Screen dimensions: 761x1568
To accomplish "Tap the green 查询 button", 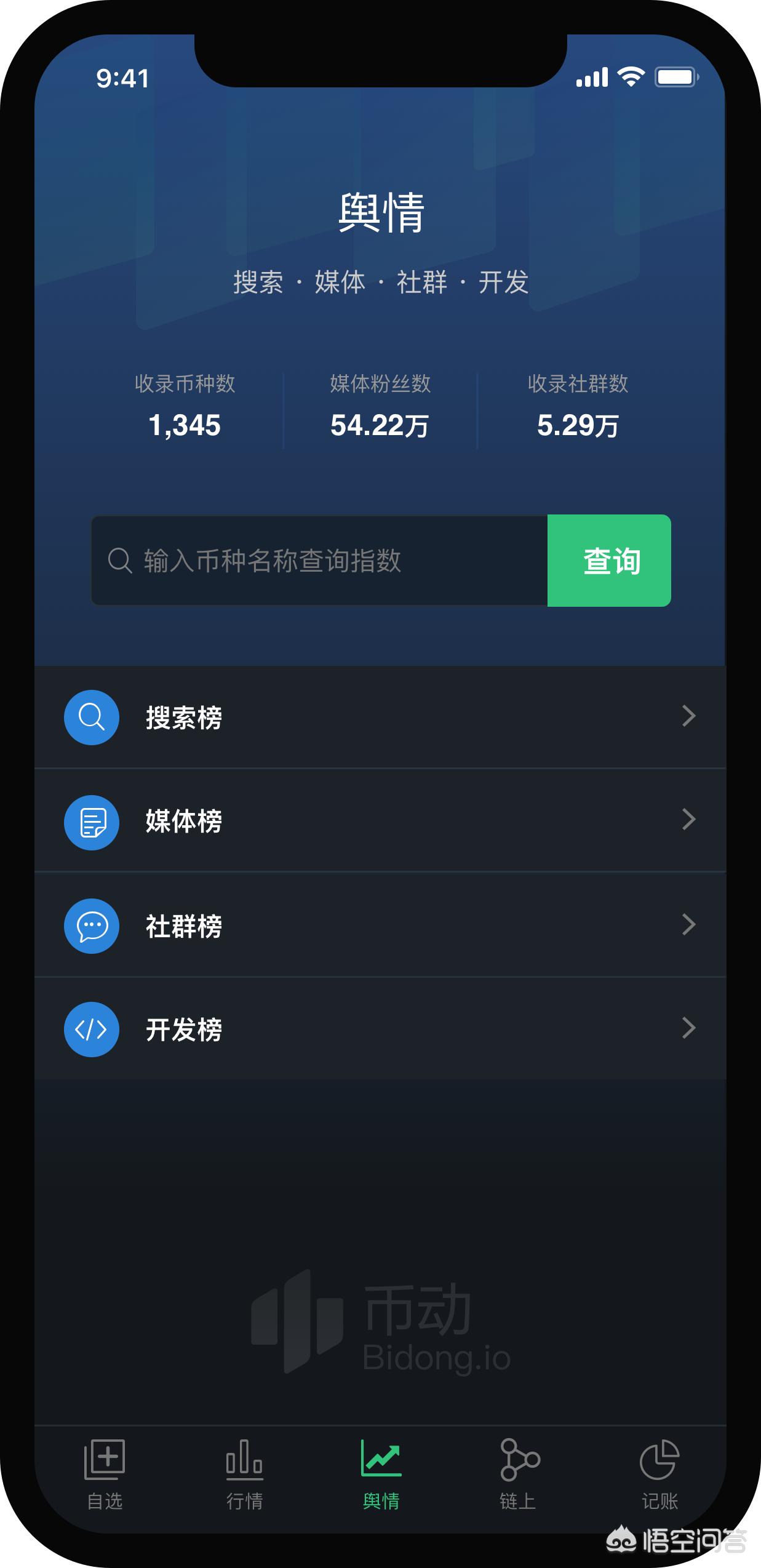I will coord(609,561).
